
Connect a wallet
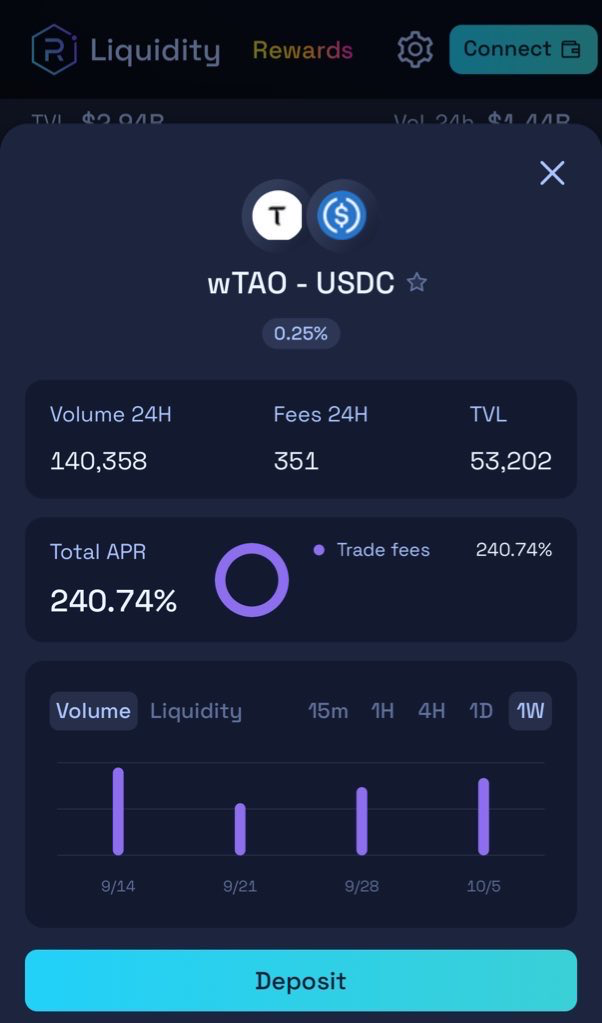522,49
